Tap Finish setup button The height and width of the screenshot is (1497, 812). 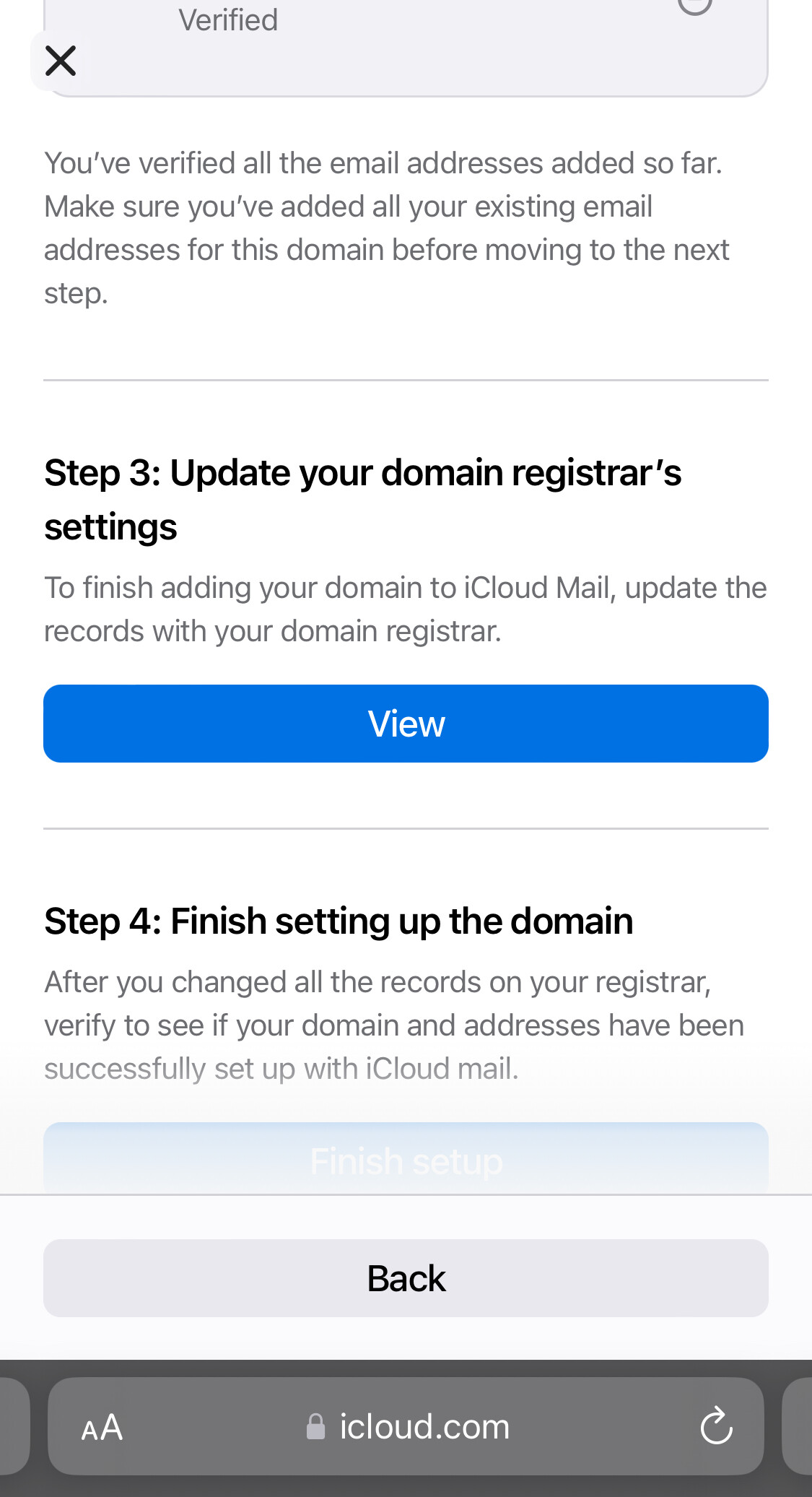tap(406, 1160)
